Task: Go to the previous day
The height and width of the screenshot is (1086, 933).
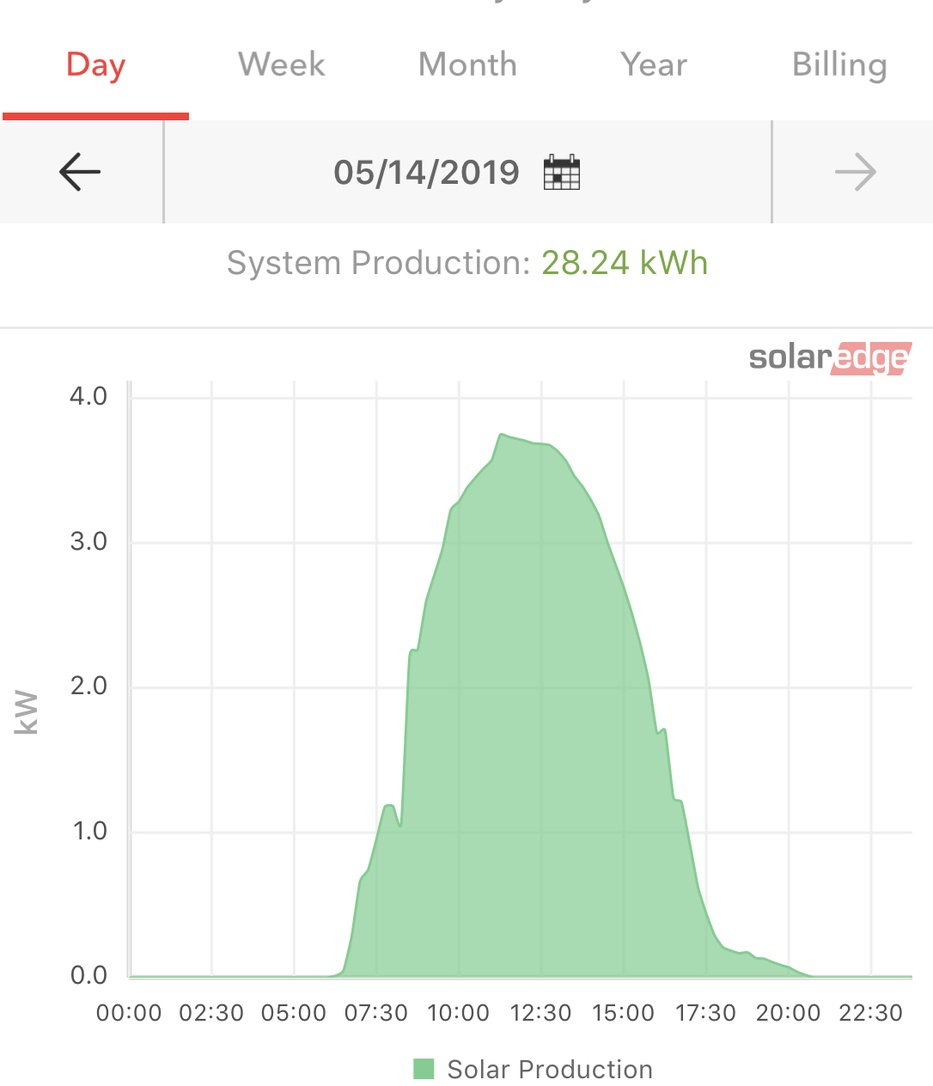Action: [80, 173]
